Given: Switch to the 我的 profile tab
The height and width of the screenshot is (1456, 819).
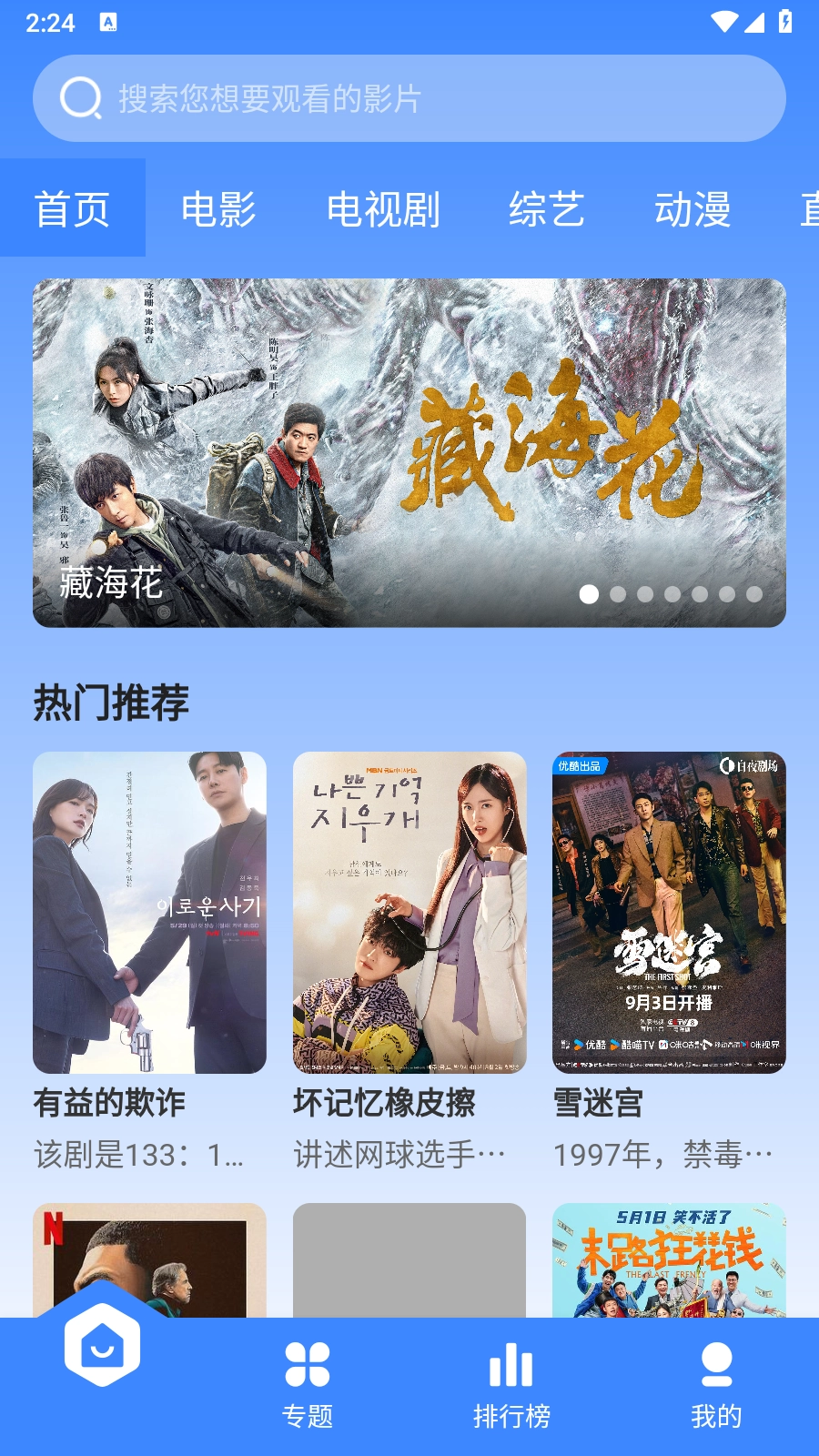Looking at the screenshot, I should click(716, 1383).
